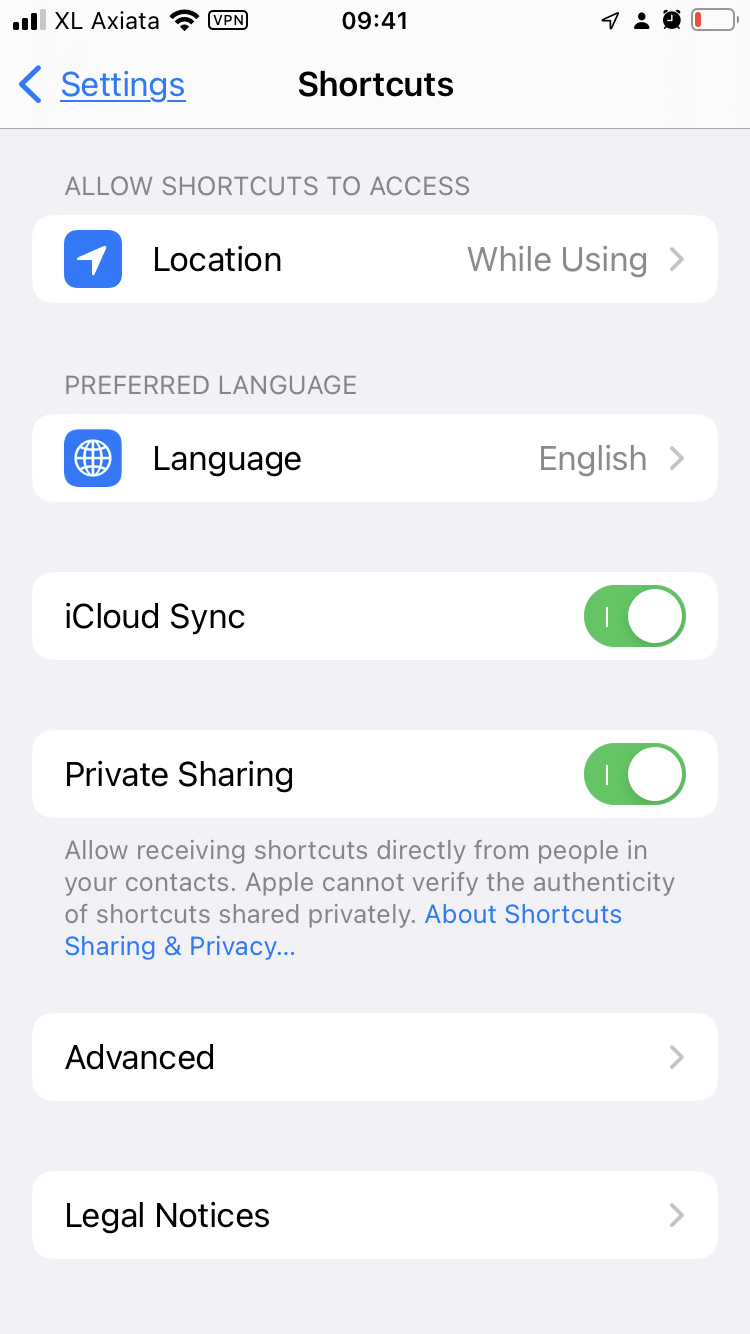
Task: Select the Location settings row
Action: click(x=375, y=258)
